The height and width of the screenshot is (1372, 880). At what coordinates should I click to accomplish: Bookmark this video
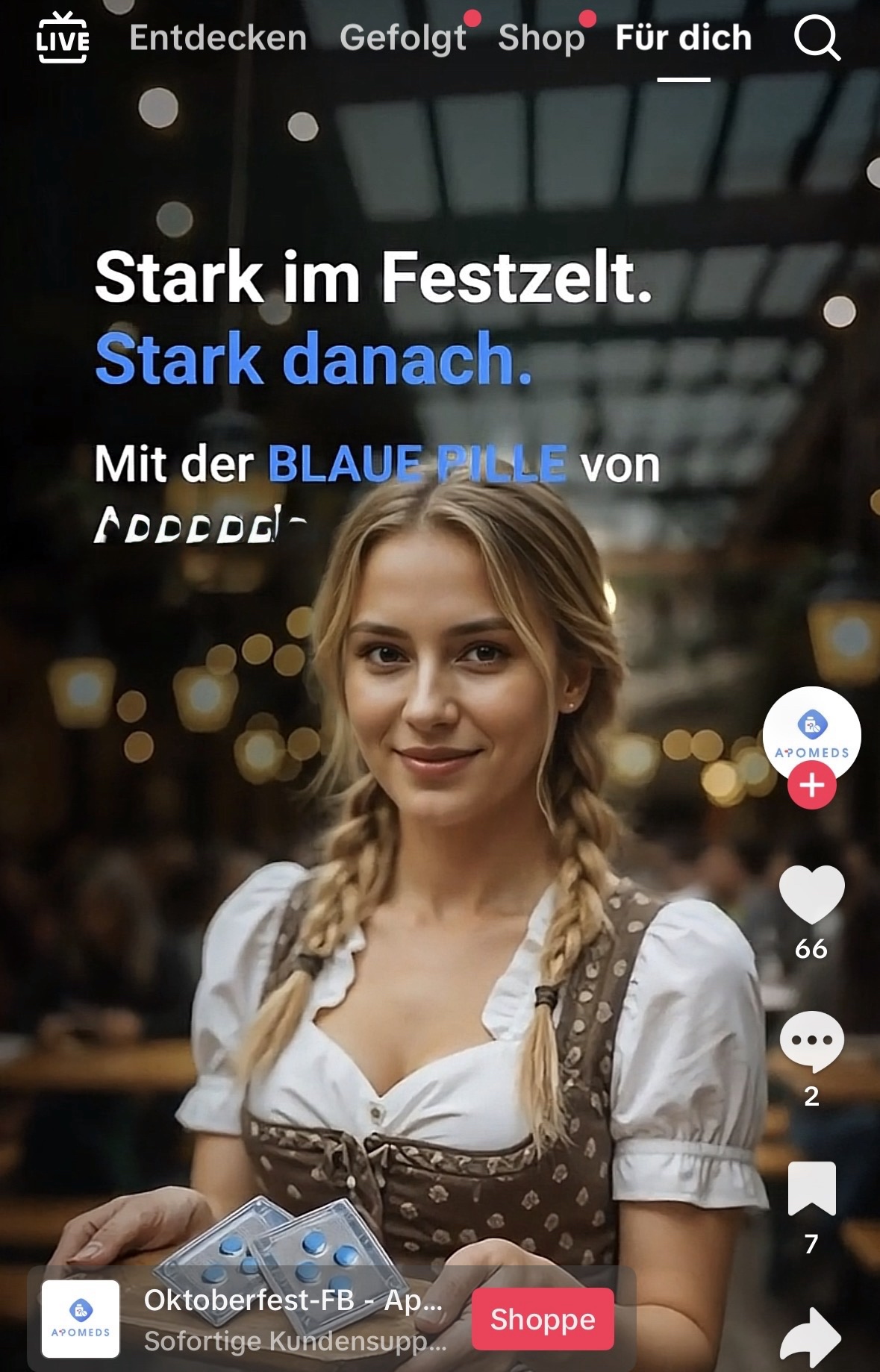811,1188
